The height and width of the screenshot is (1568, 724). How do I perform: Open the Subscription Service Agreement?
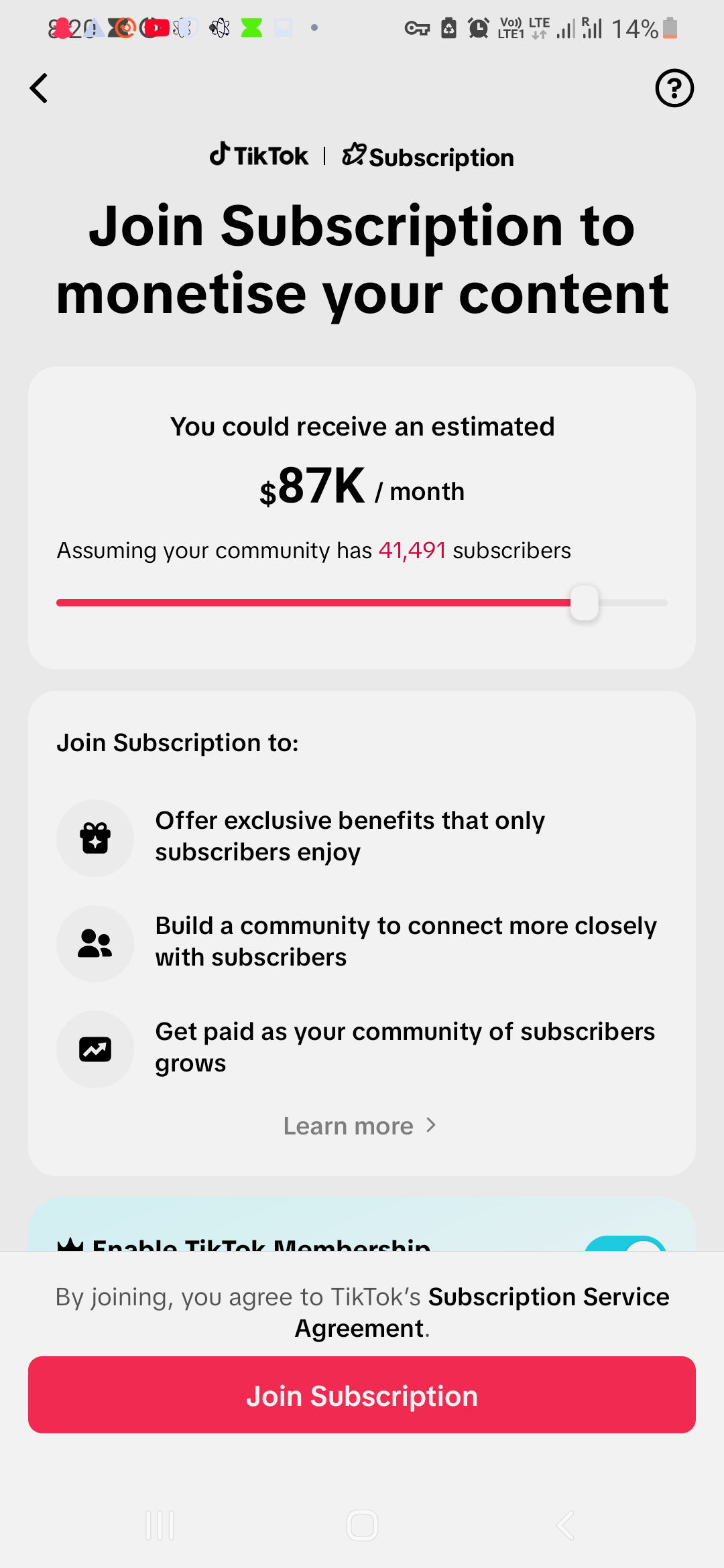coord(482,1312)
